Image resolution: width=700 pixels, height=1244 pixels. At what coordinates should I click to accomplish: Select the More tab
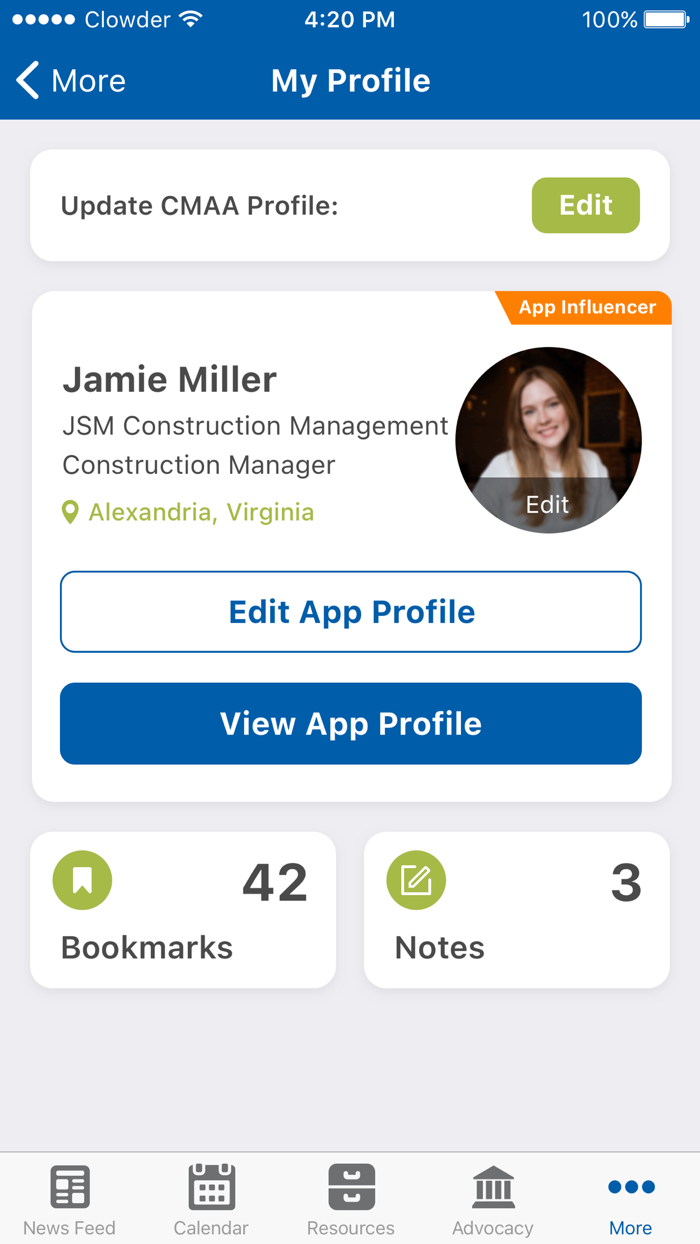coord(631,1199)
